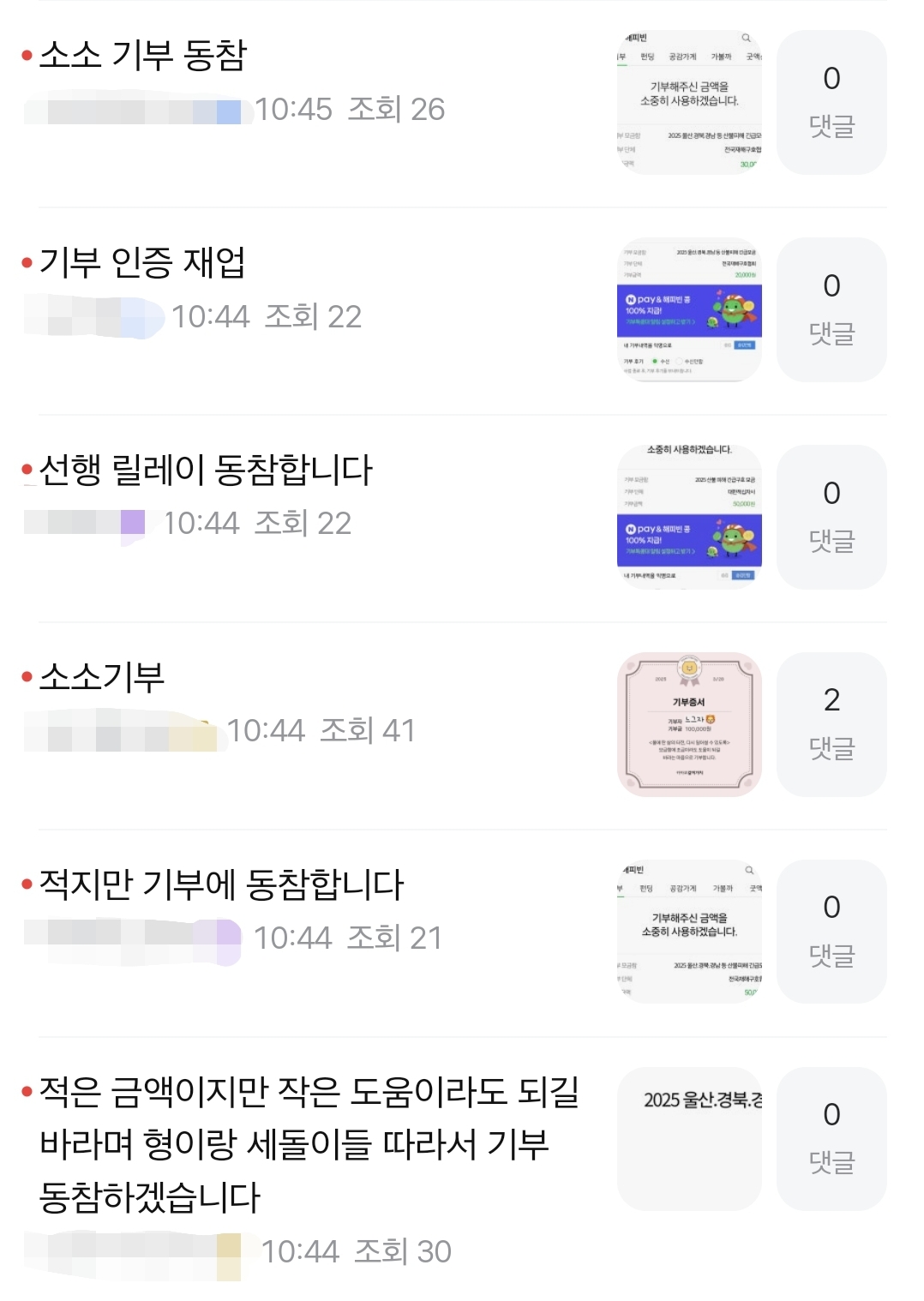Image resolution: width=924 pixels, height=1301 pixels.
Task: Open the post starting 적은 금액이지만 작은 도움이라도
Action: [309, 1144]
